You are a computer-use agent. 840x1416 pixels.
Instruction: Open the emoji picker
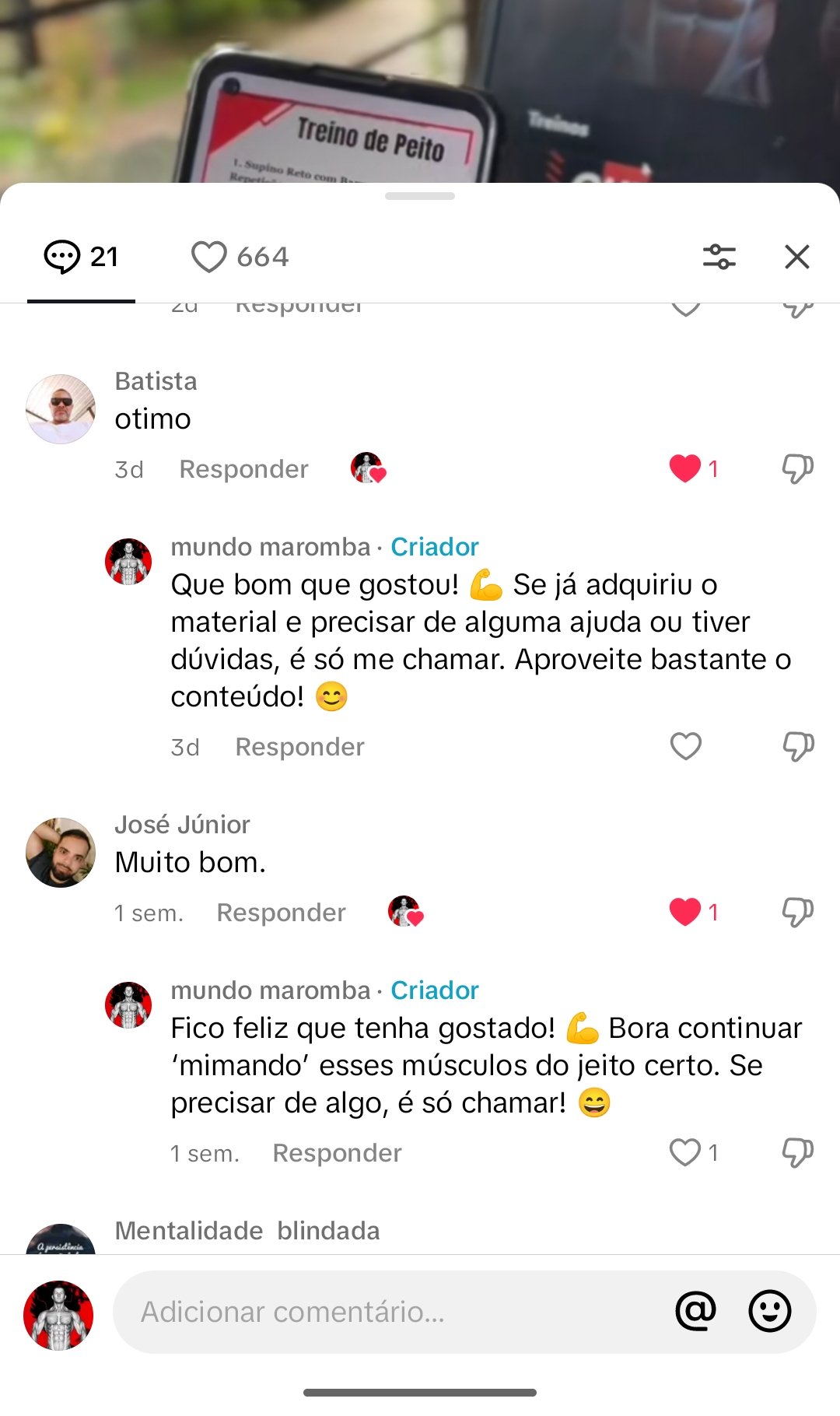[x=770, y=1312]
